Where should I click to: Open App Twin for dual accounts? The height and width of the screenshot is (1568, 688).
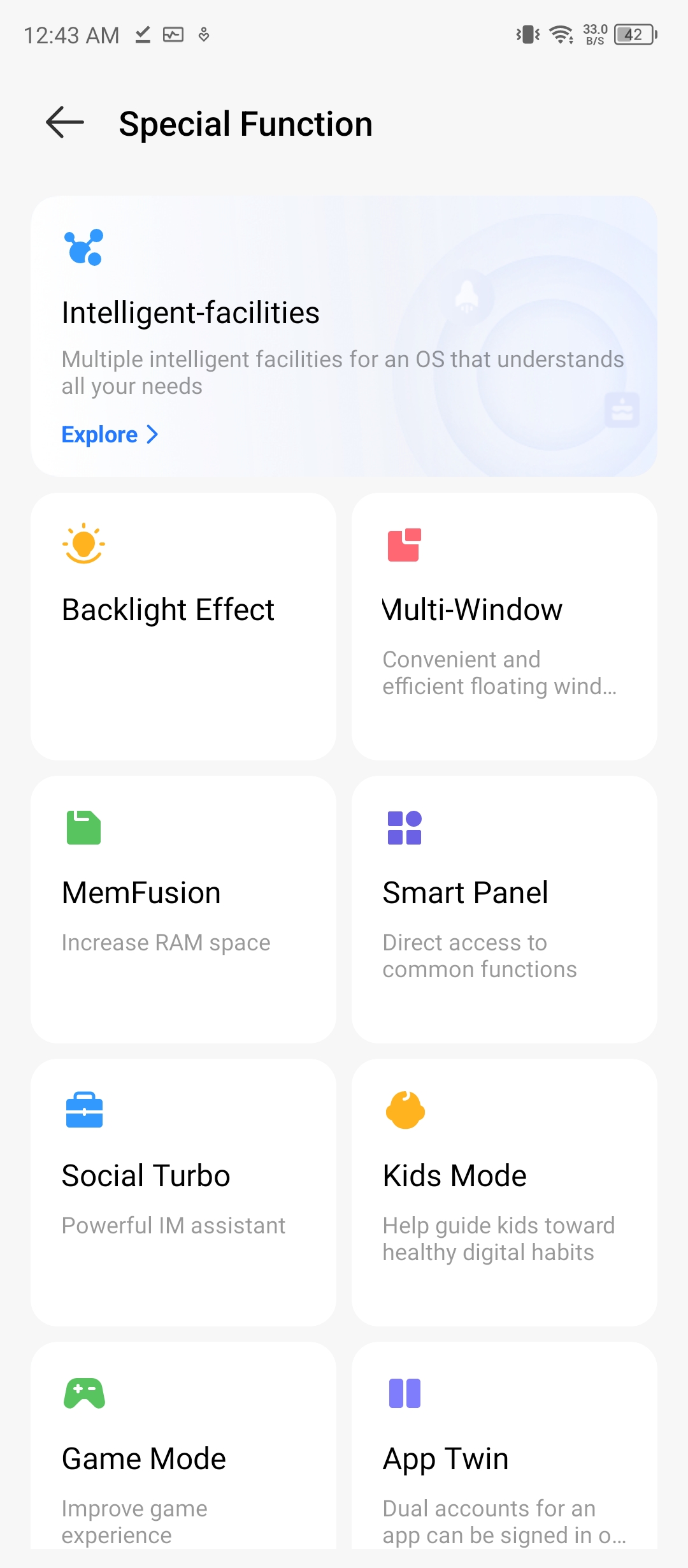coord(505,1445)
